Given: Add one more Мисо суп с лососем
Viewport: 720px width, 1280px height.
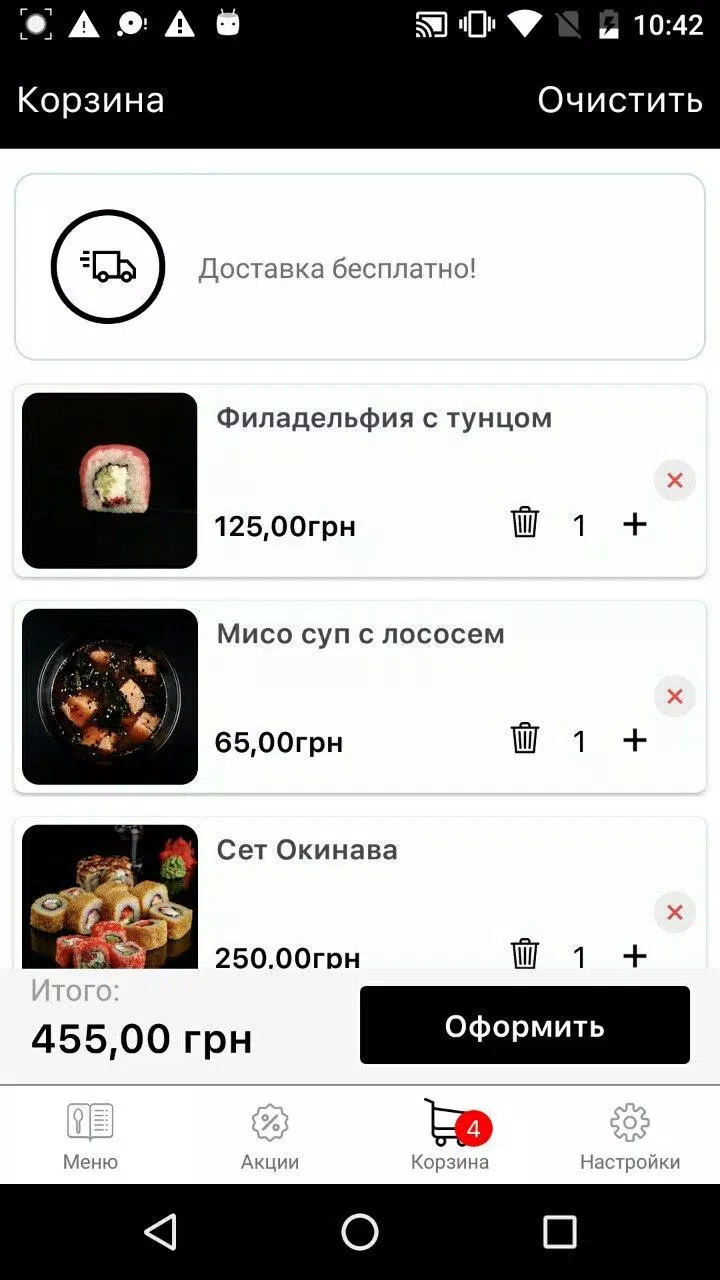Looking at the screenshot, I should pyautogui.click(x=635, y=740).
